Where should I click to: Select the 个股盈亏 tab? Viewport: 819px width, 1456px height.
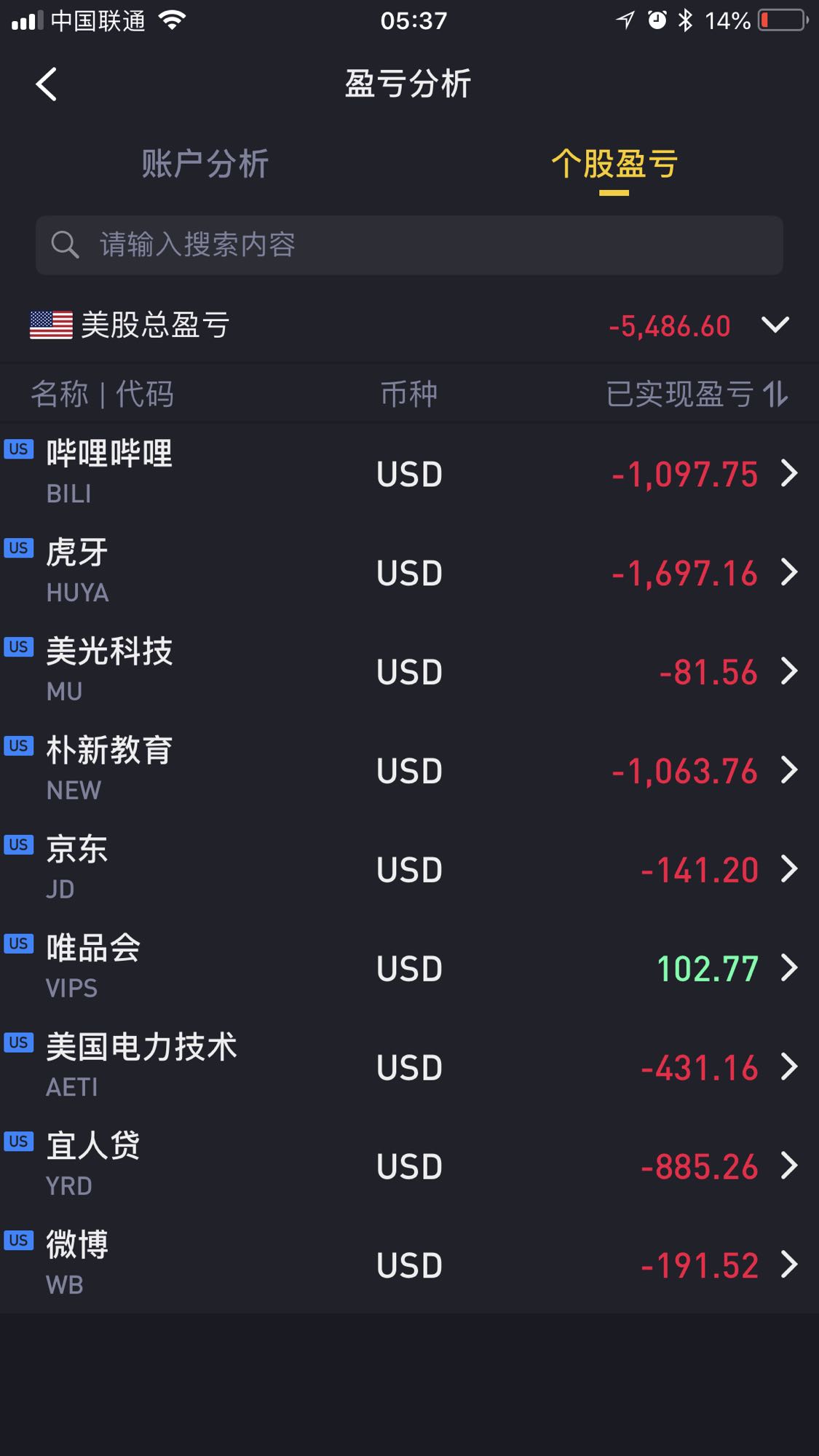coord(614,164)
